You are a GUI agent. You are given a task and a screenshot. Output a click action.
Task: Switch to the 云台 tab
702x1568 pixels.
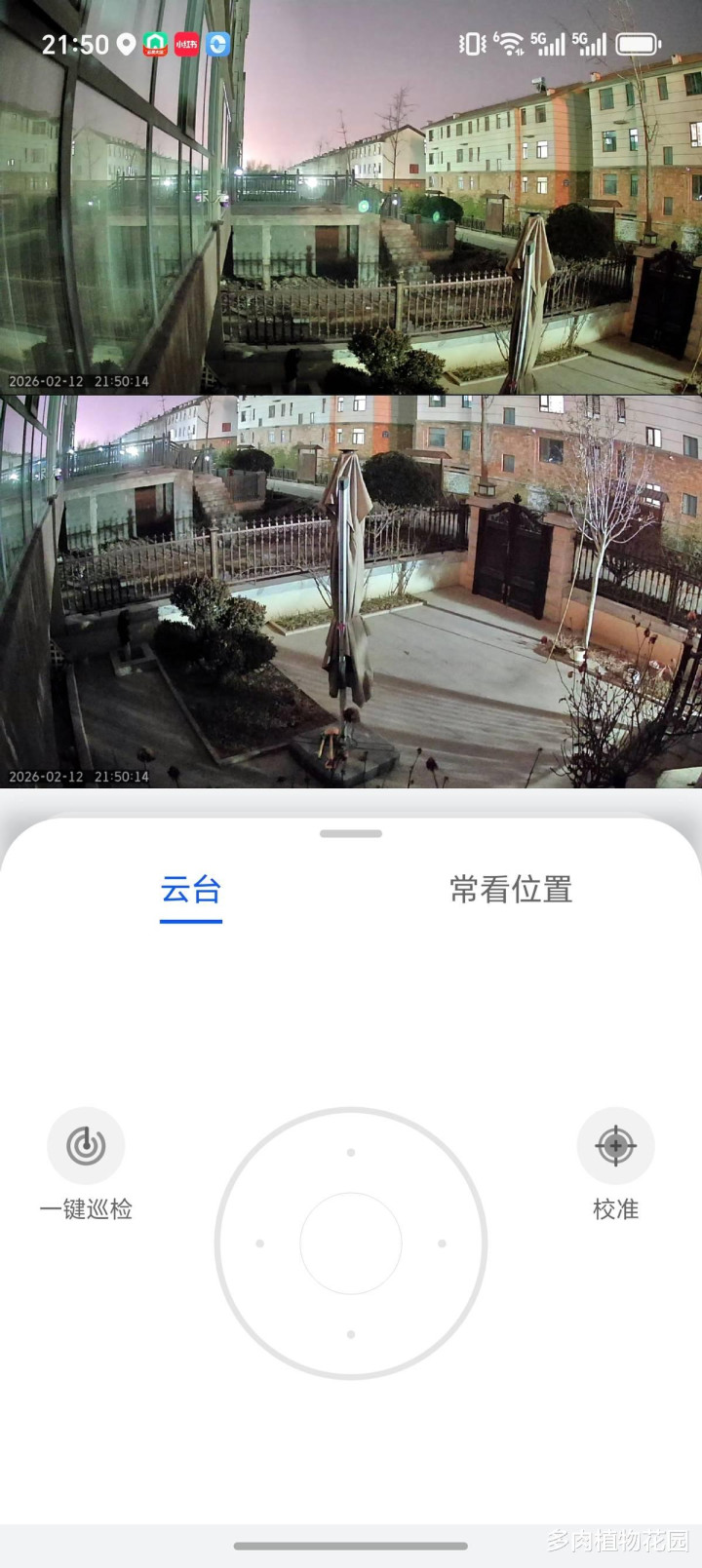point(191,890)
